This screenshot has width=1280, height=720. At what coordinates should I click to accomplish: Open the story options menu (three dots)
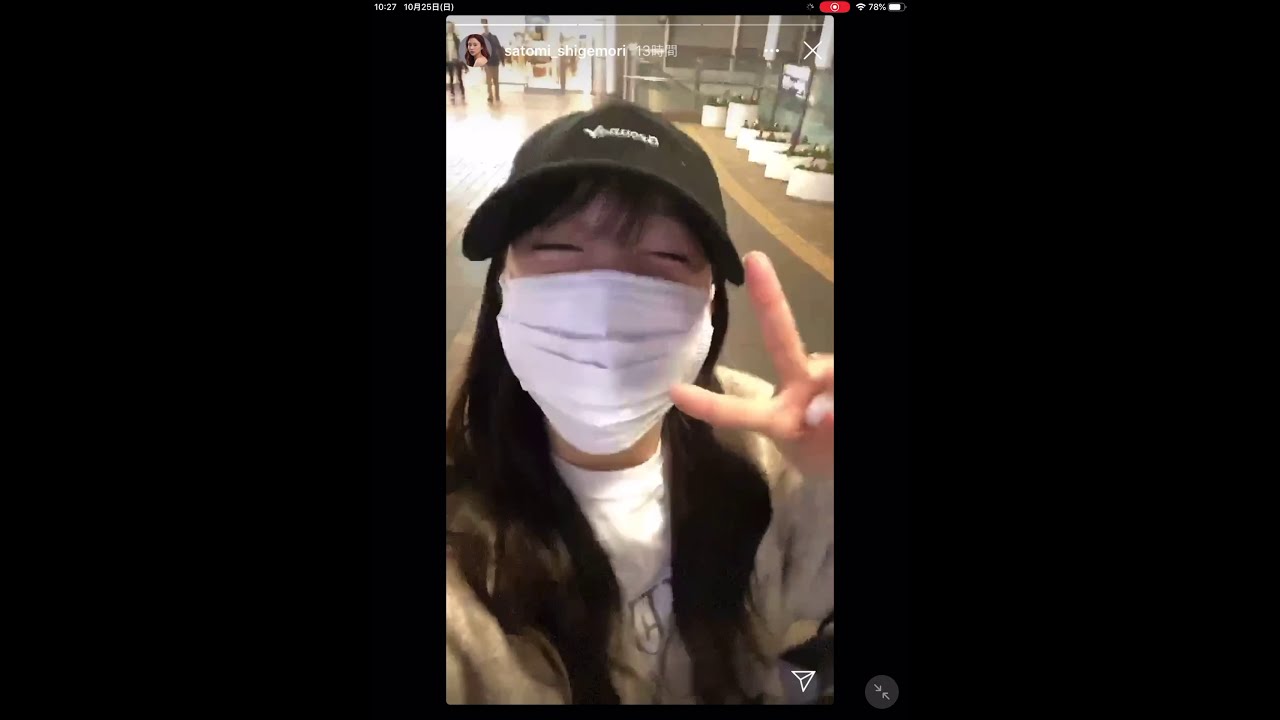(771, 51)
